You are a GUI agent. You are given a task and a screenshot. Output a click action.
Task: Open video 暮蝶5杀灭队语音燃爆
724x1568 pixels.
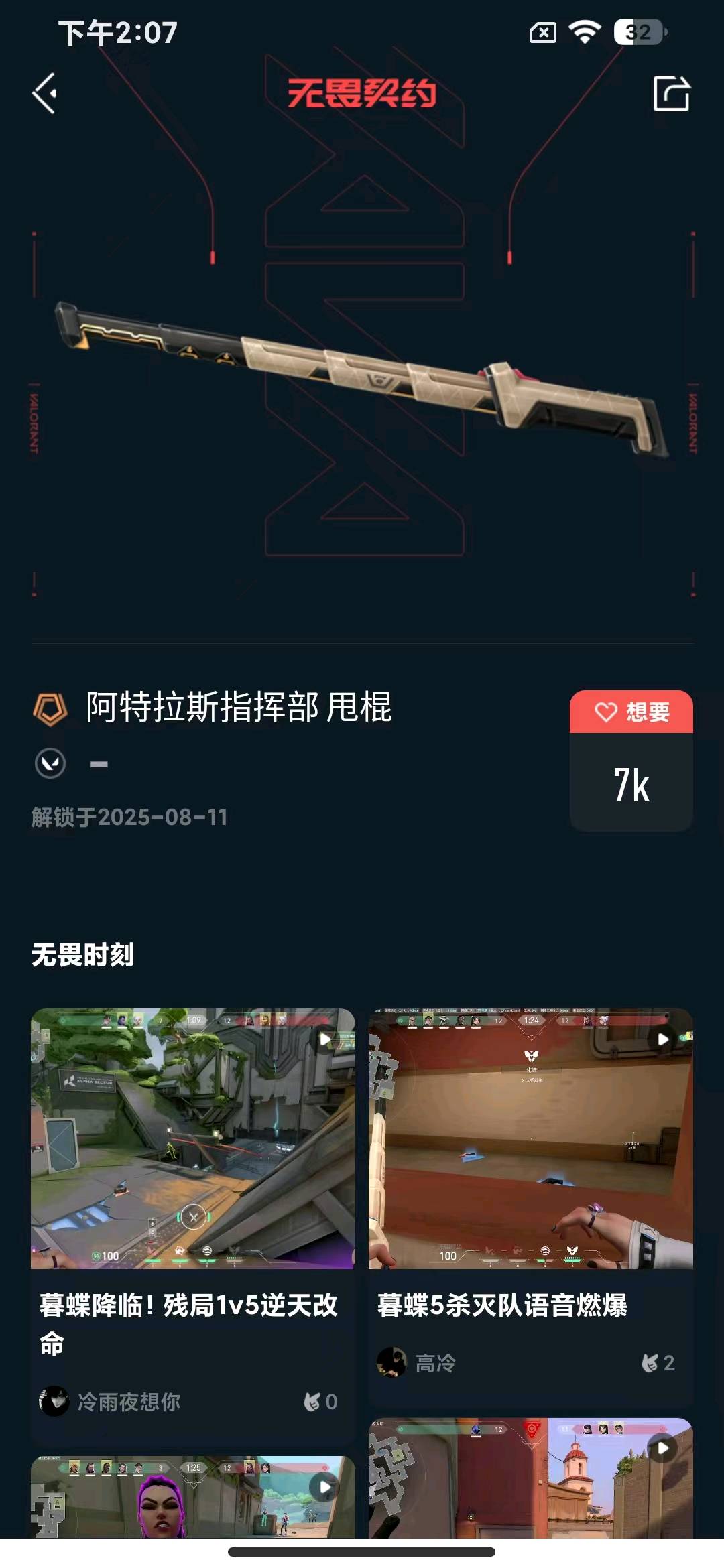[x=530, y=1138]
